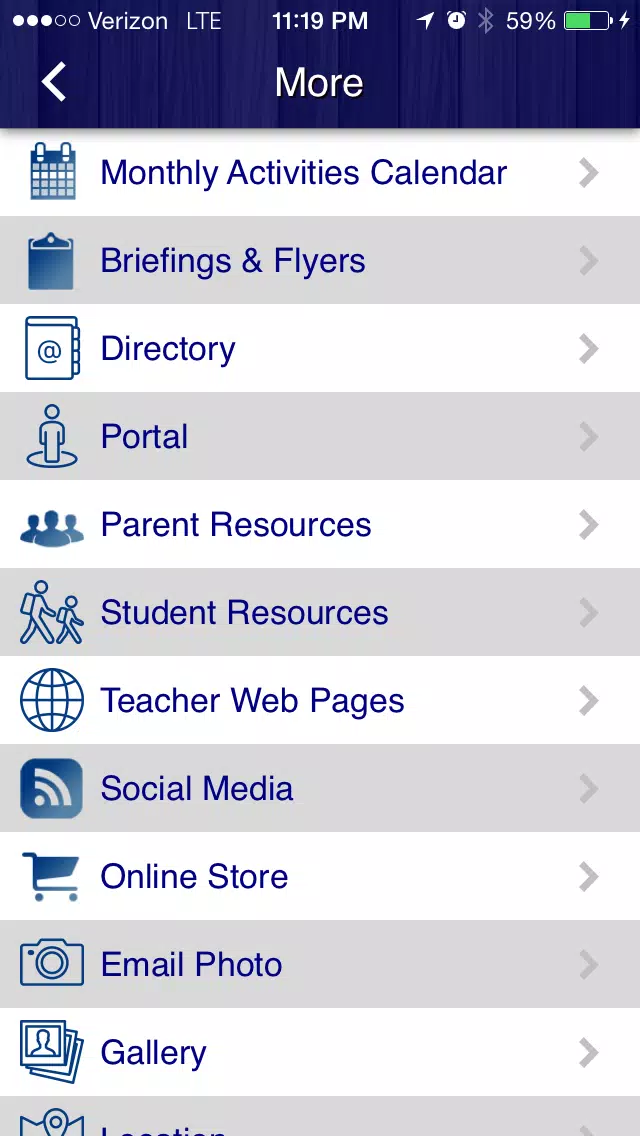Go back using the header arrow

pos(54,81)
